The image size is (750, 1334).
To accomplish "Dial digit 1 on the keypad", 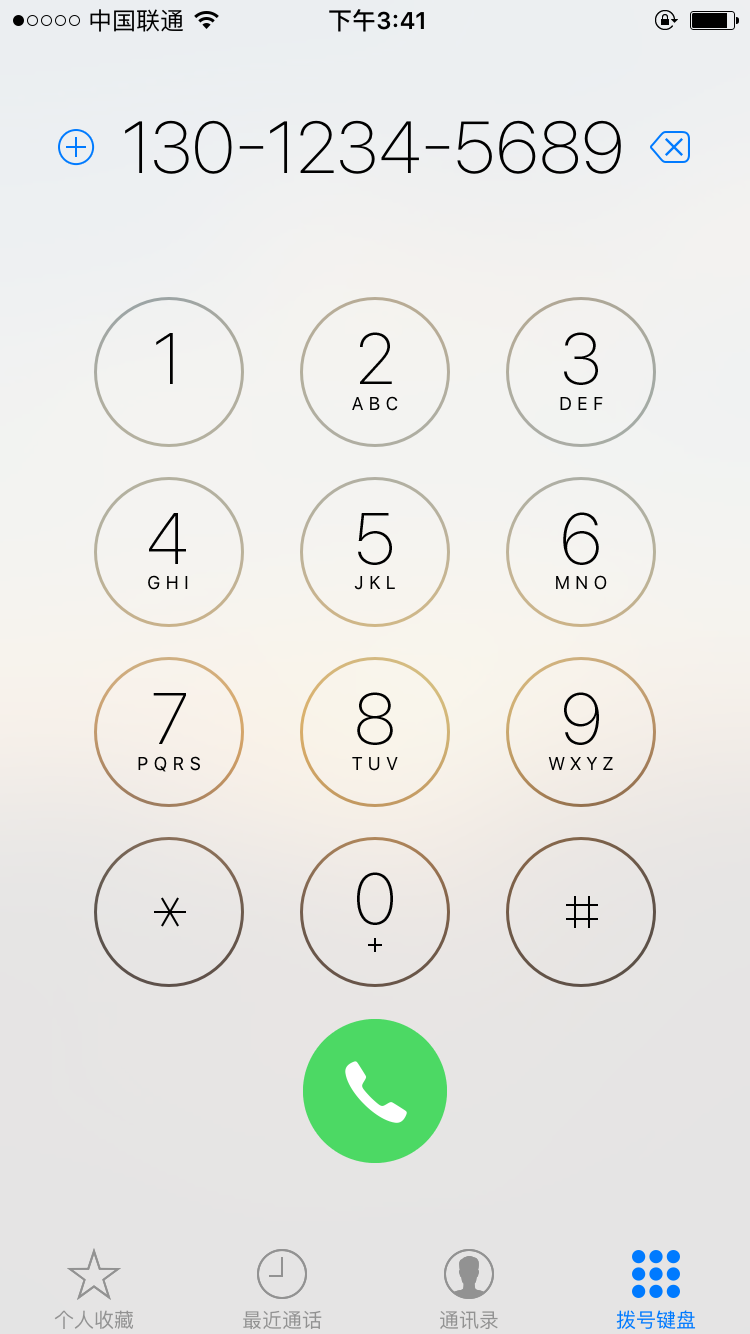I will coord(169,372).
